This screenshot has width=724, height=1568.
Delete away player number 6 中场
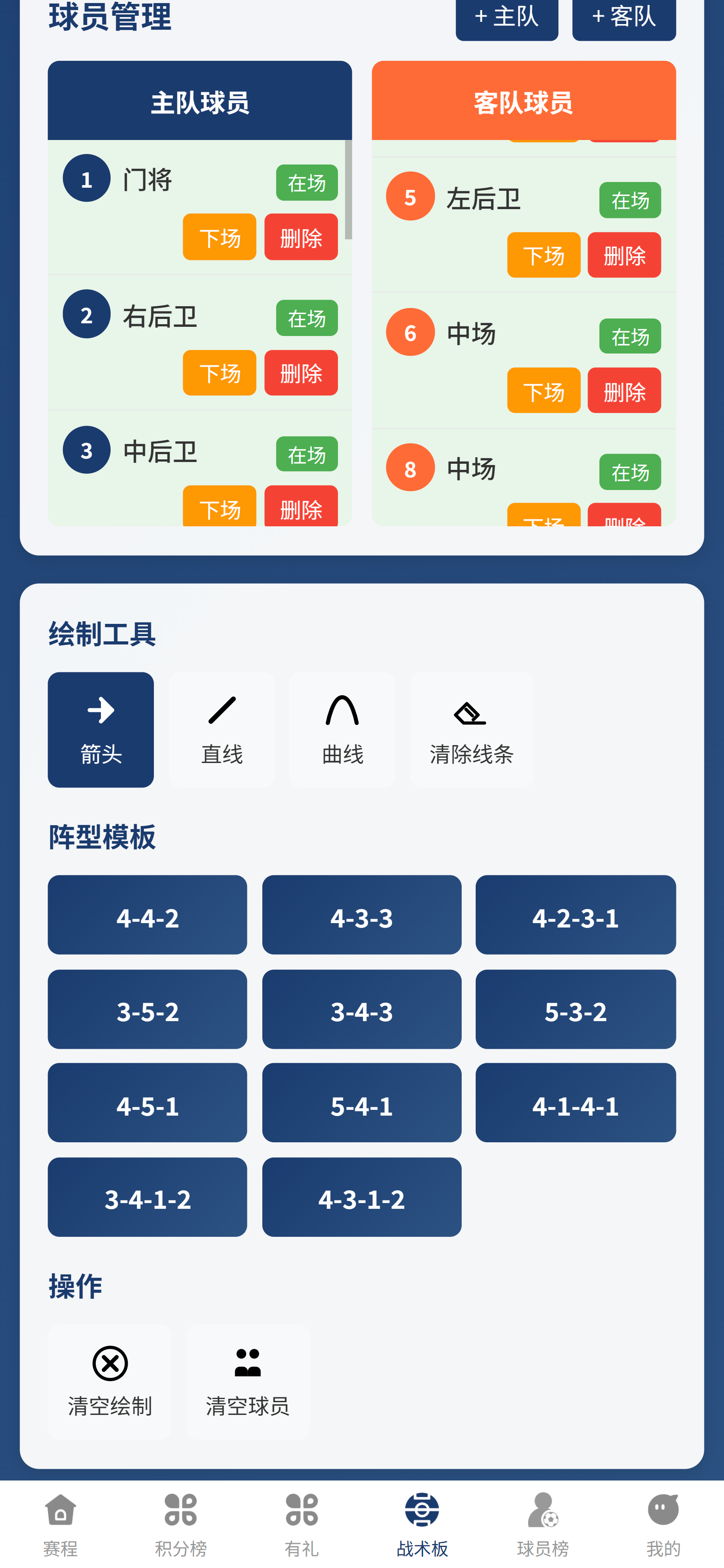click(623, 391)
